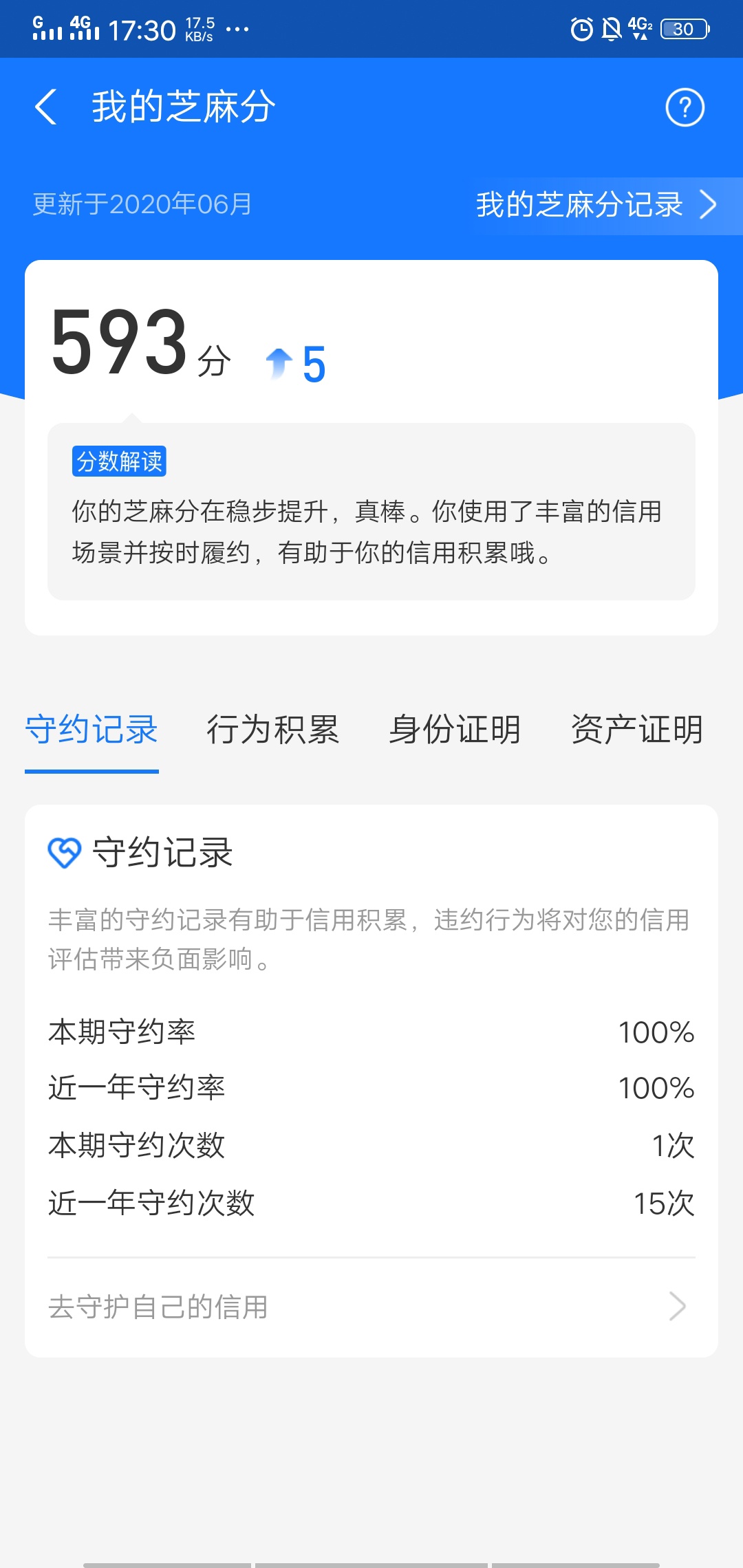Viewport: 743px width, 1568px height.
Task: Select the 身份证明 tab
Action: tap(455, 730)
